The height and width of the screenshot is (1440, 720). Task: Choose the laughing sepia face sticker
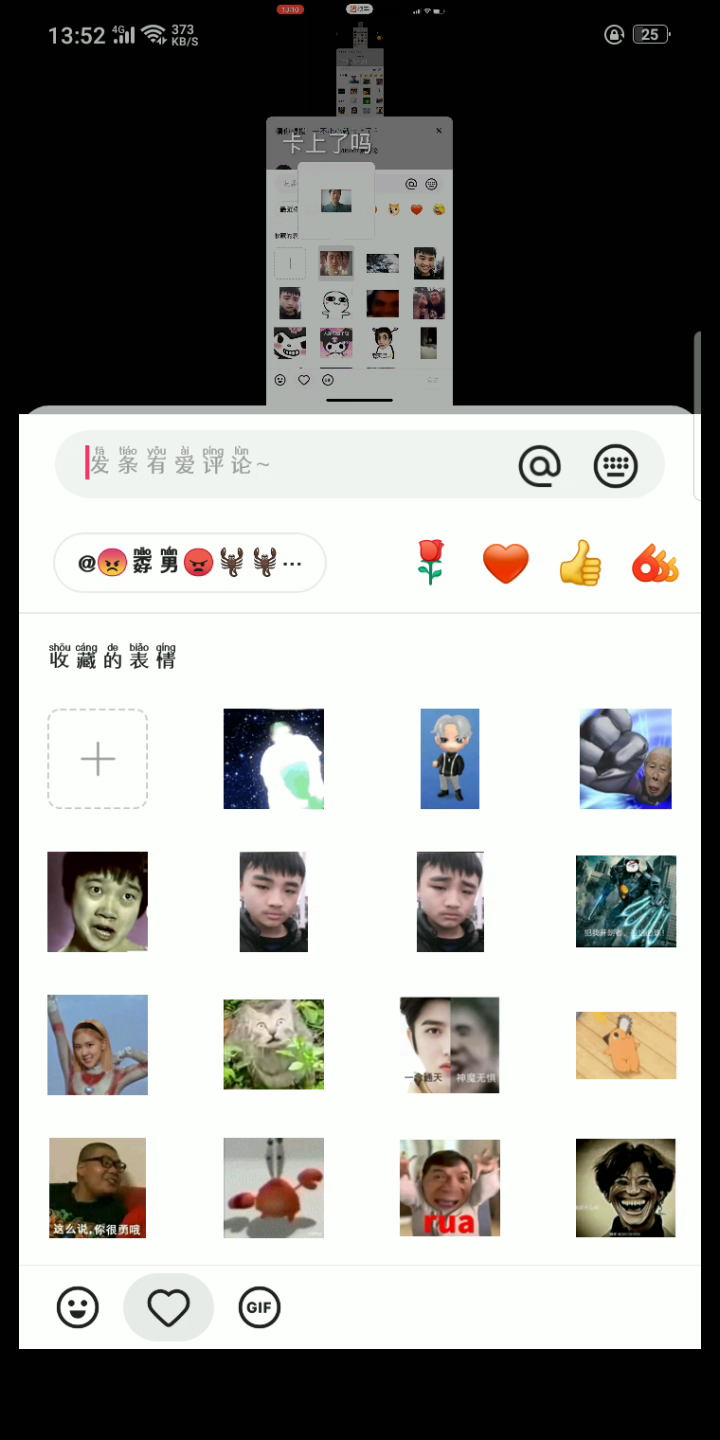pyautogui.click(x=626, y=1188)
